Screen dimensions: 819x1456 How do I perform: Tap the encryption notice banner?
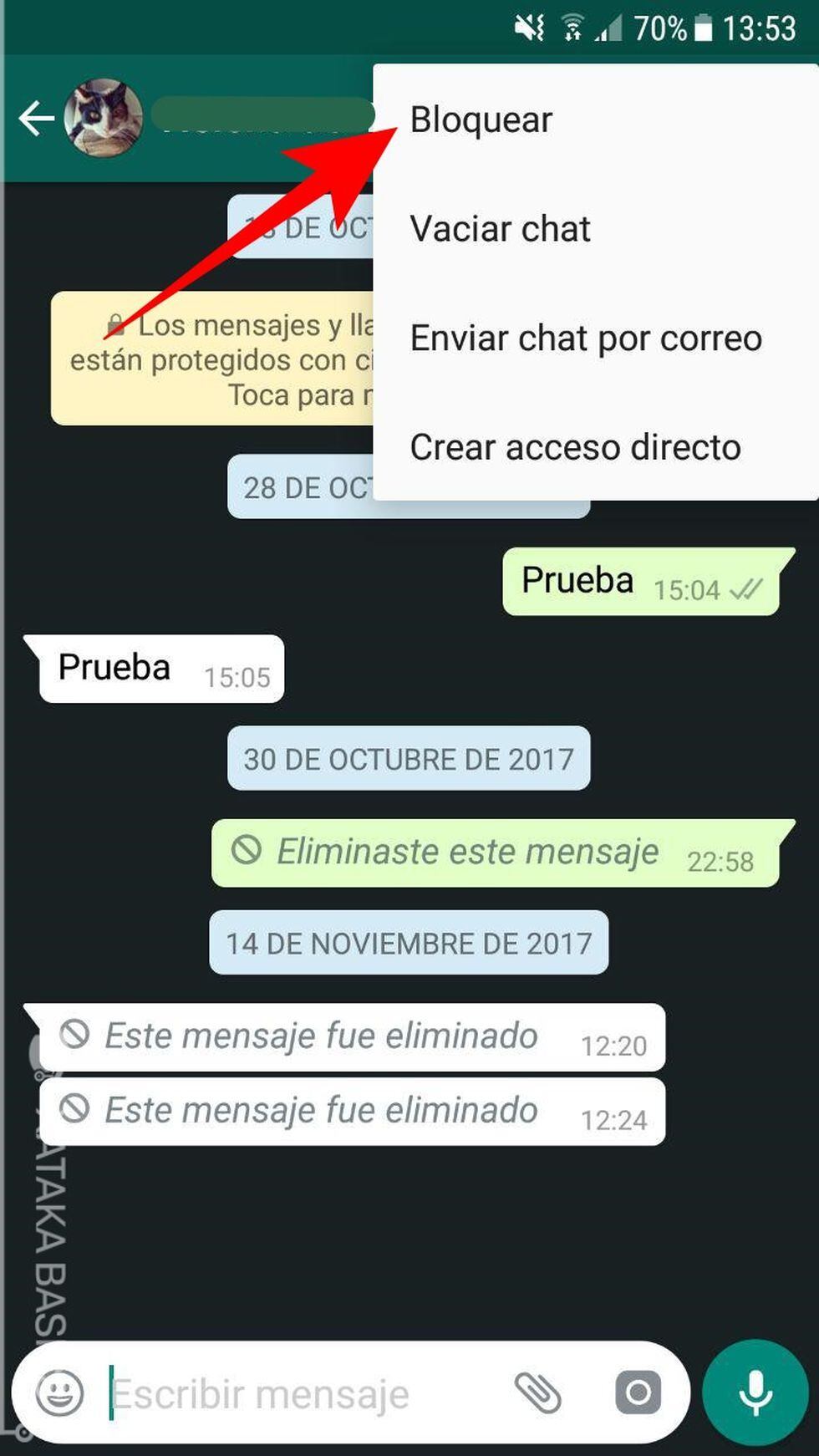(213, 359)
